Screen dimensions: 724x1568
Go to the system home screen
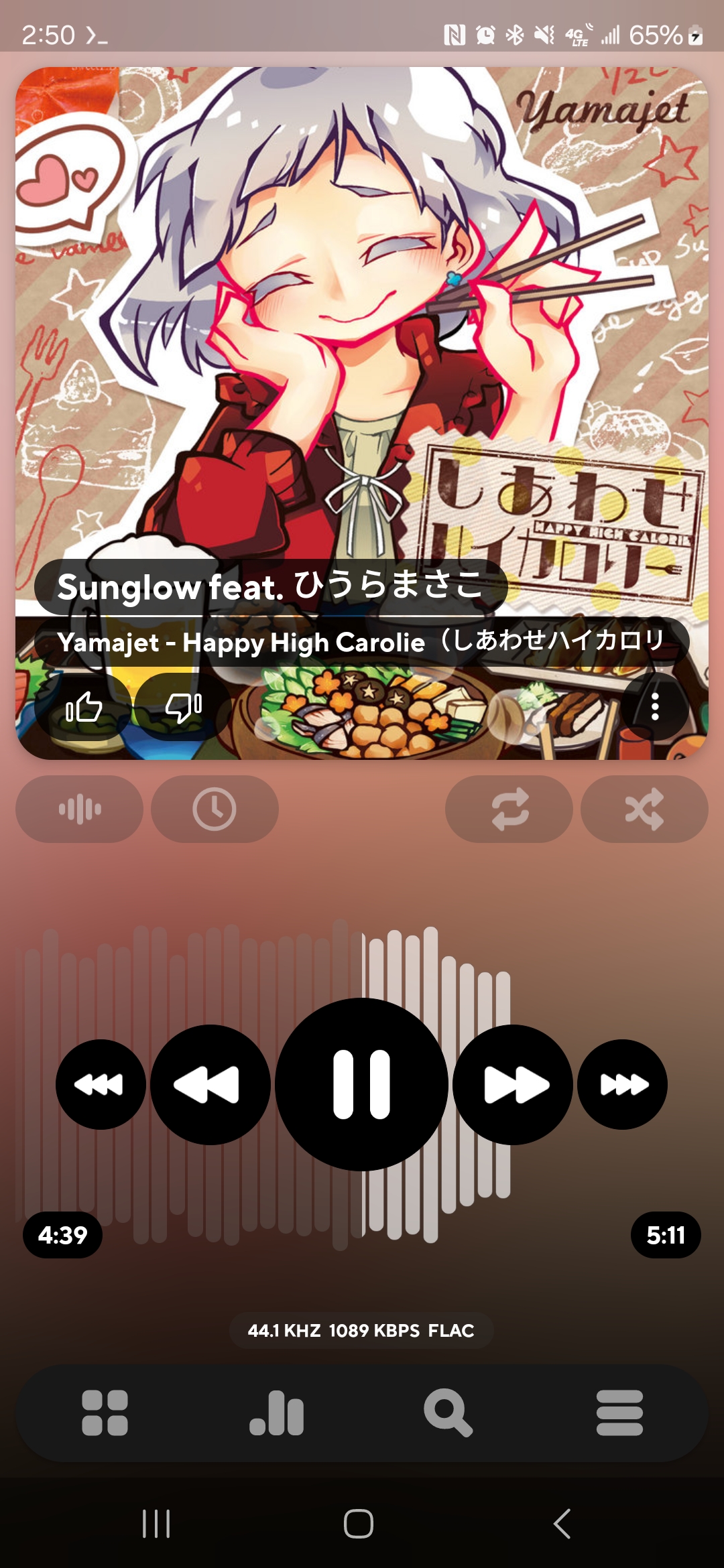pyautogui.click(x=359, y=1524)
